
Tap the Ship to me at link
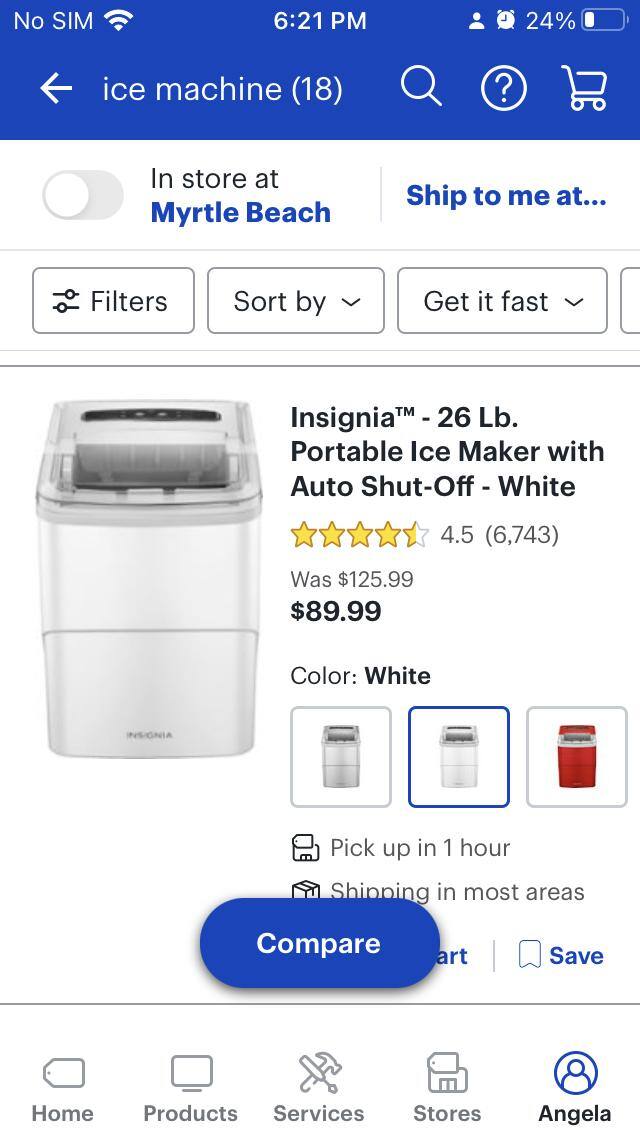tap(506, 195)
